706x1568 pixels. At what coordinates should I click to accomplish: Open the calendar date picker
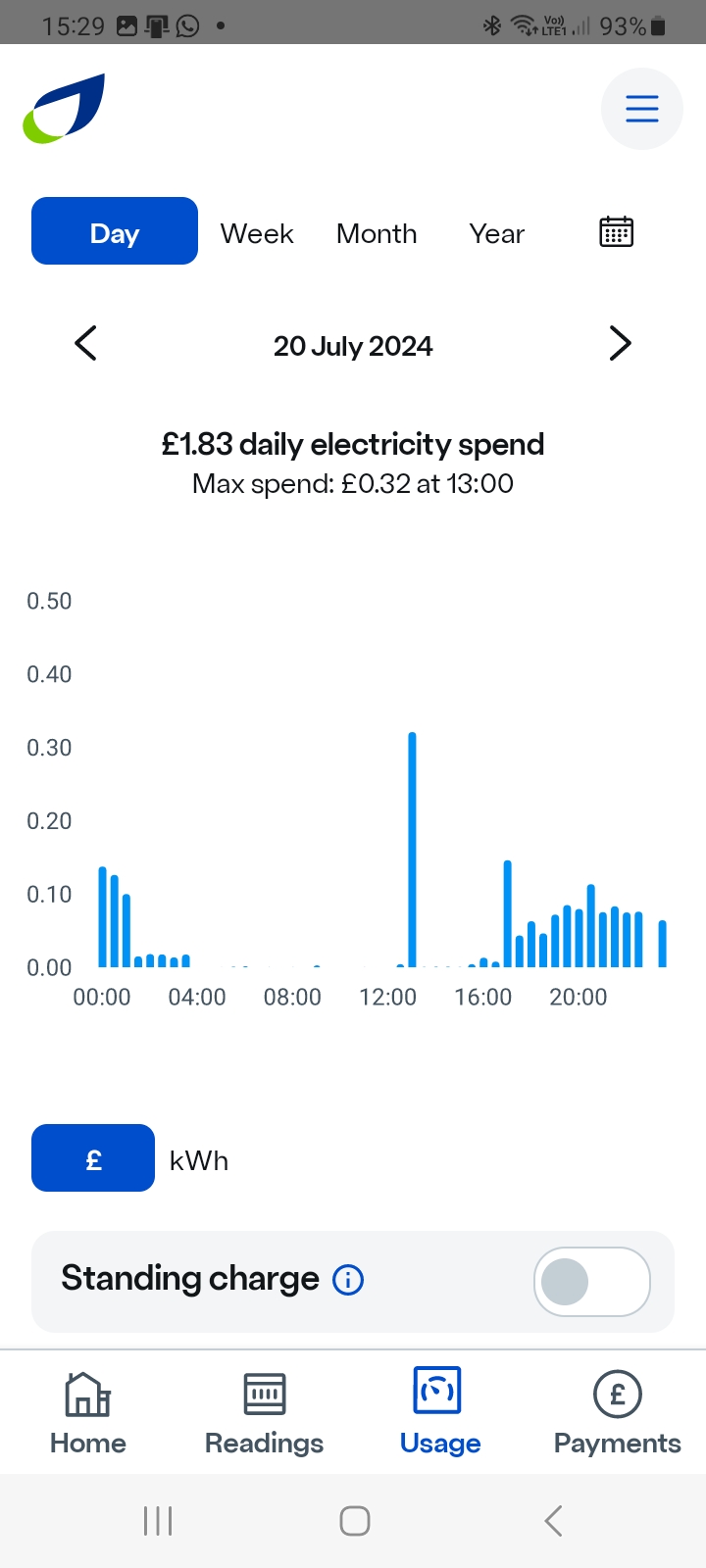616,232
